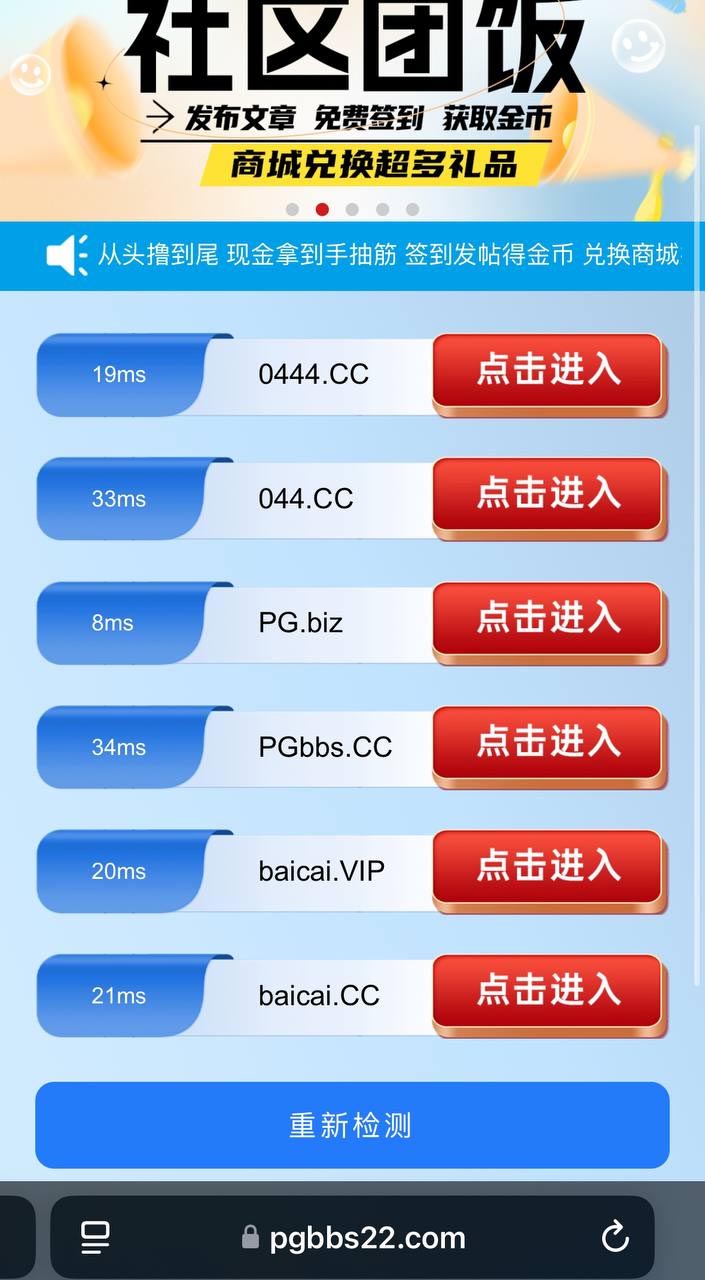This screenshot has width=705, height=1280.
Task: Reload the page in the browser
Action: pyautogui.click(x=615, y=1237)
